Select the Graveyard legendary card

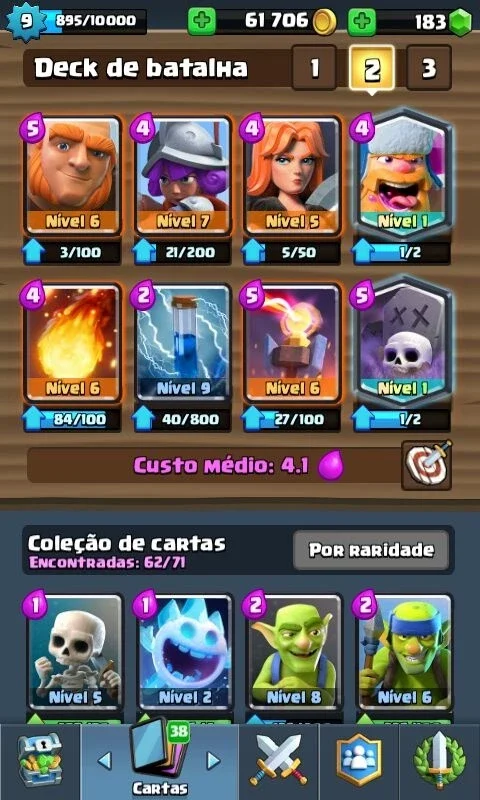pos(402,341)
